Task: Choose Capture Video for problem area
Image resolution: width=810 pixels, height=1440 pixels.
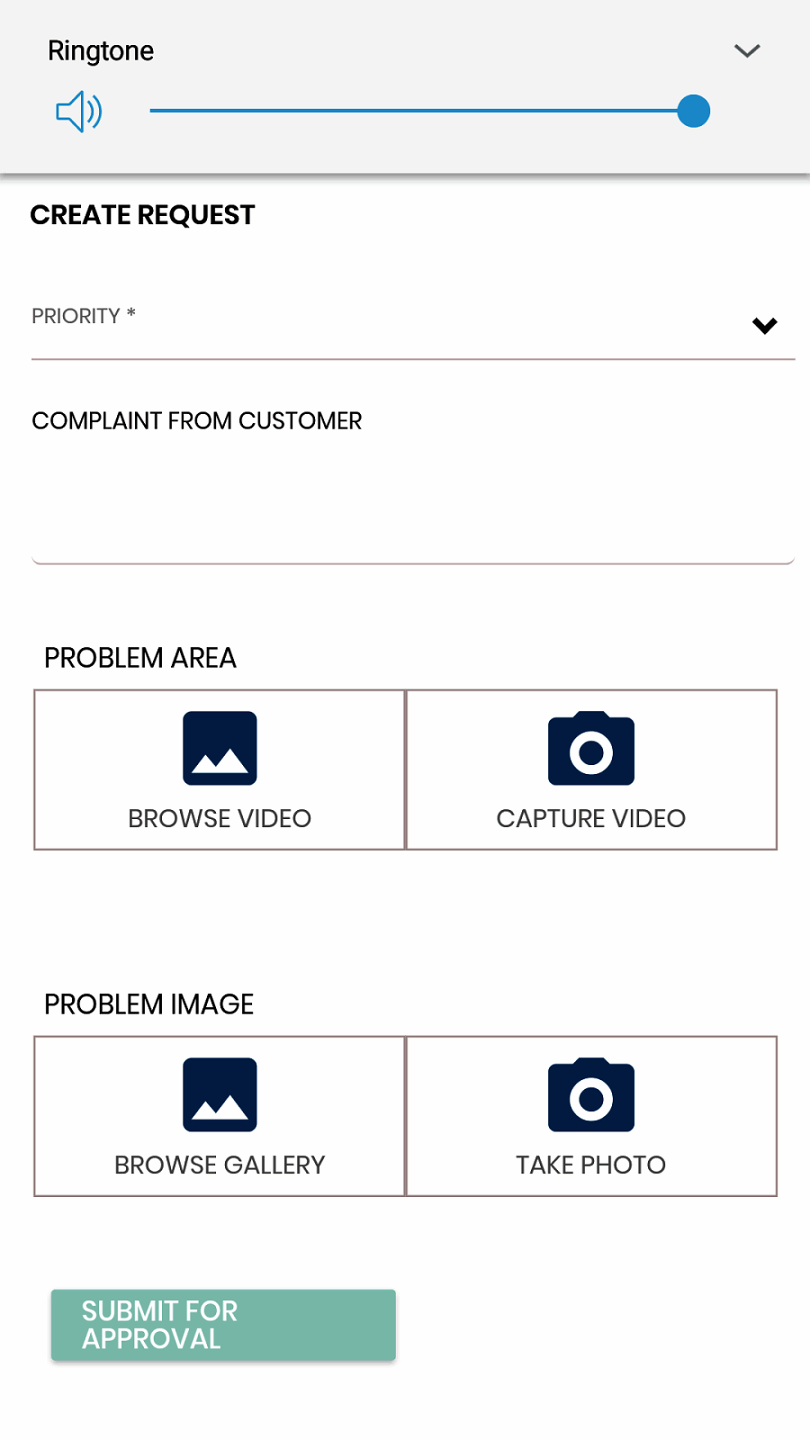Action: click(591, 770)
